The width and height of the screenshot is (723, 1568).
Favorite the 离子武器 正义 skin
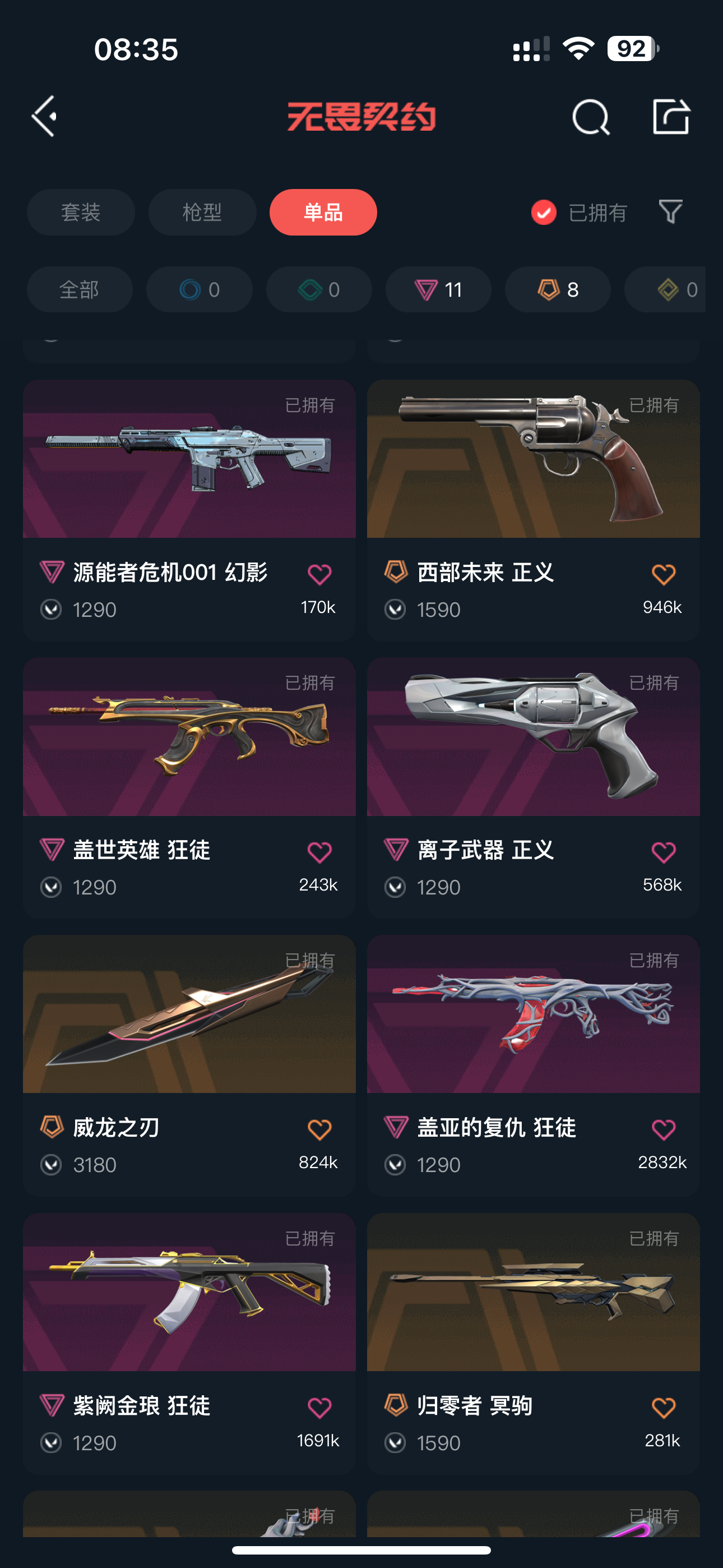click(662, 851)
